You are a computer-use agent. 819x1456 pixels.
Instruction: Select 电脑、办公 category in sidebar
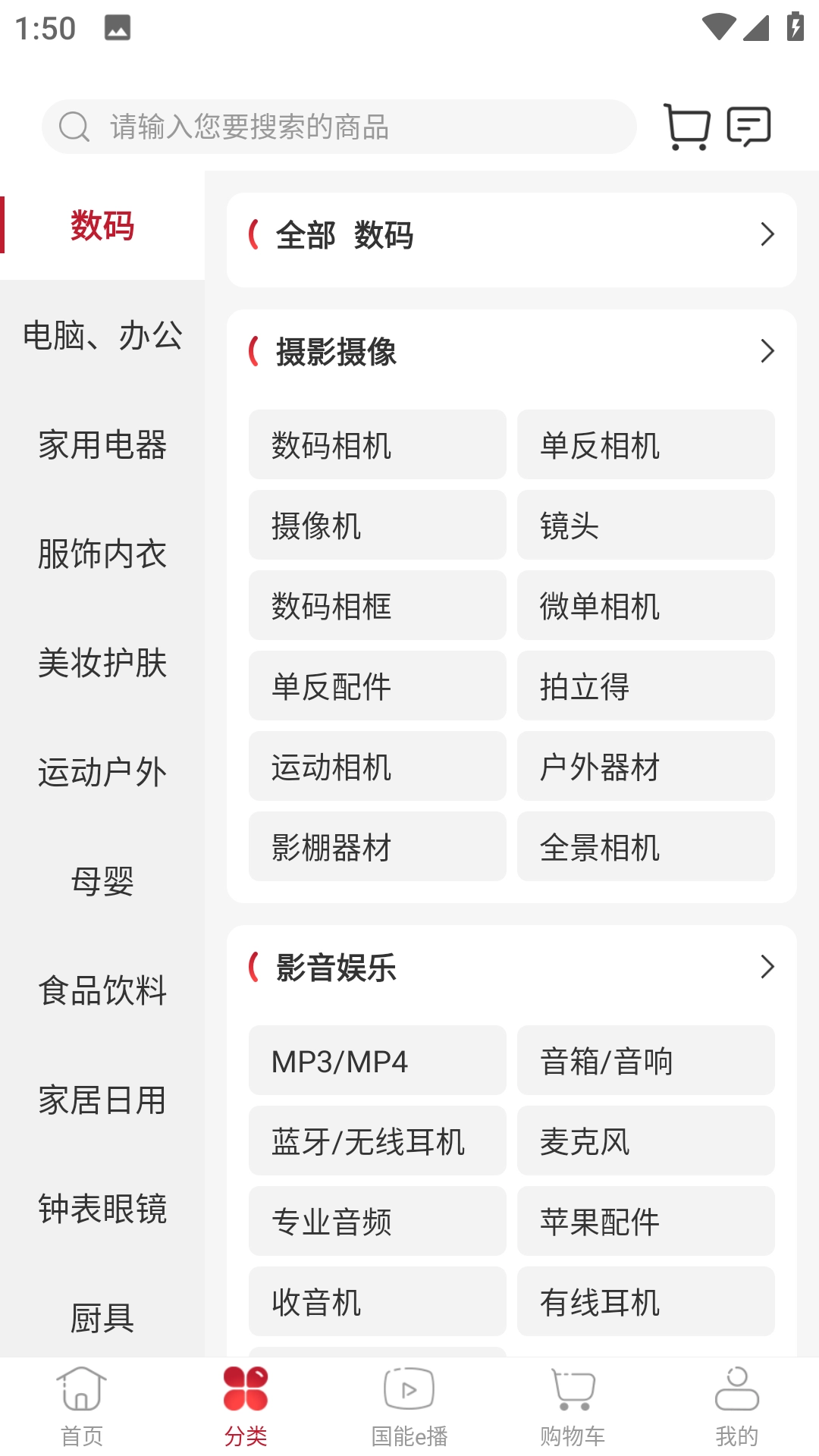102,335
